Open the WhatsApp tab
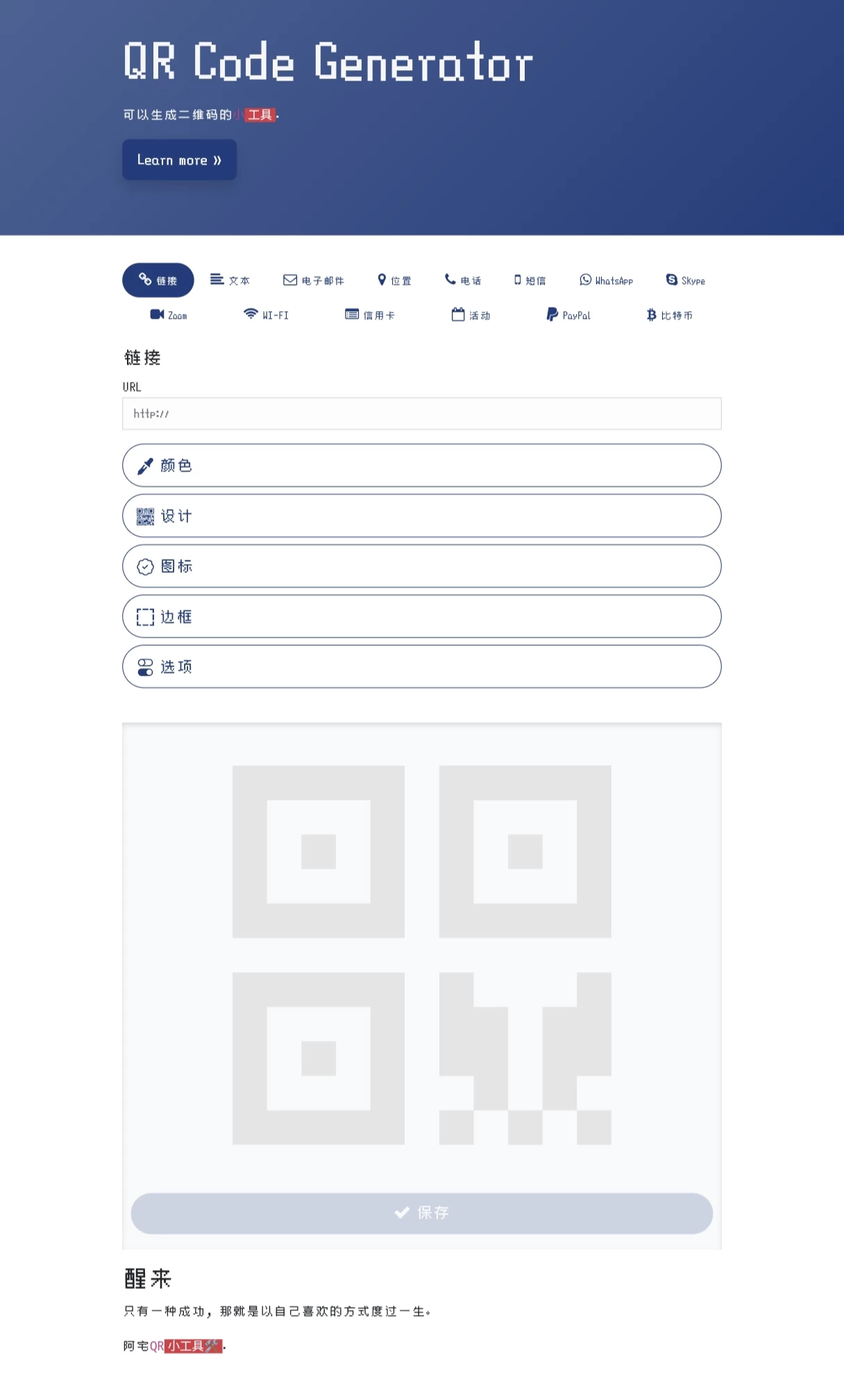The height and width of the screenshot is (1400, 844). pos(607,281)
